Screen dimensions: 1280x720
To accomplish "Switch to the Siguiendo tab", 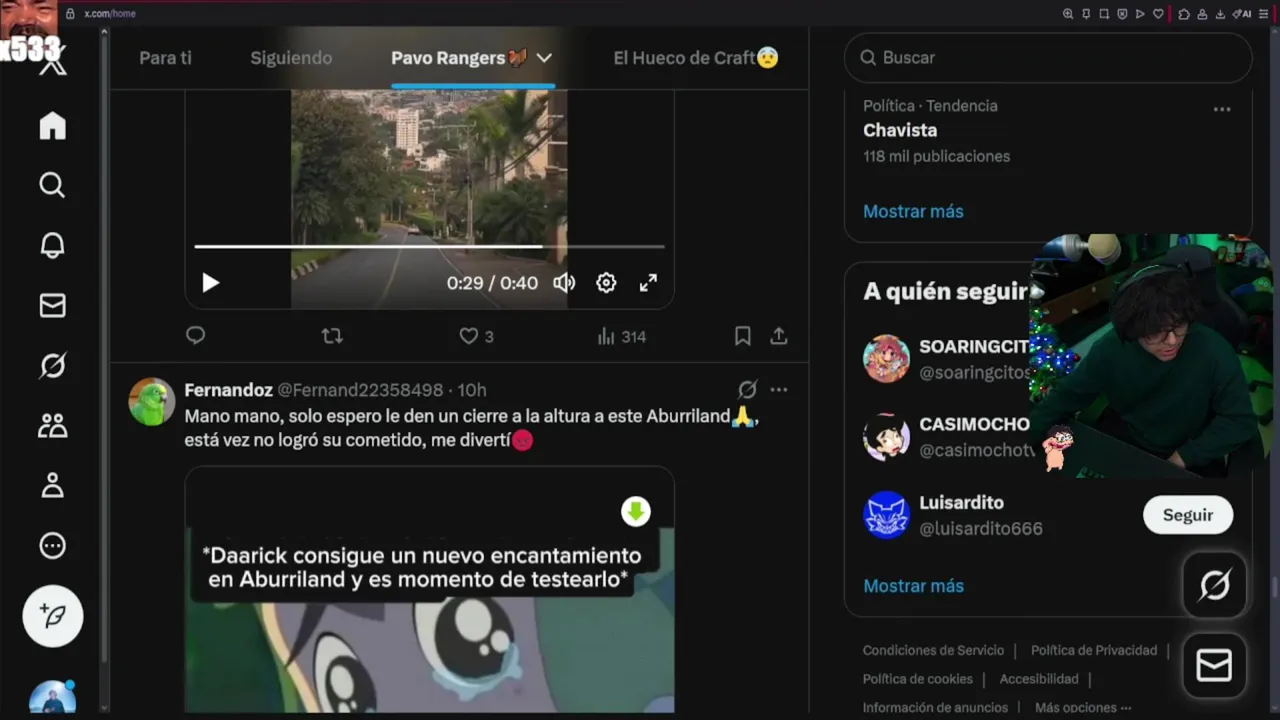I will (291, 58).
